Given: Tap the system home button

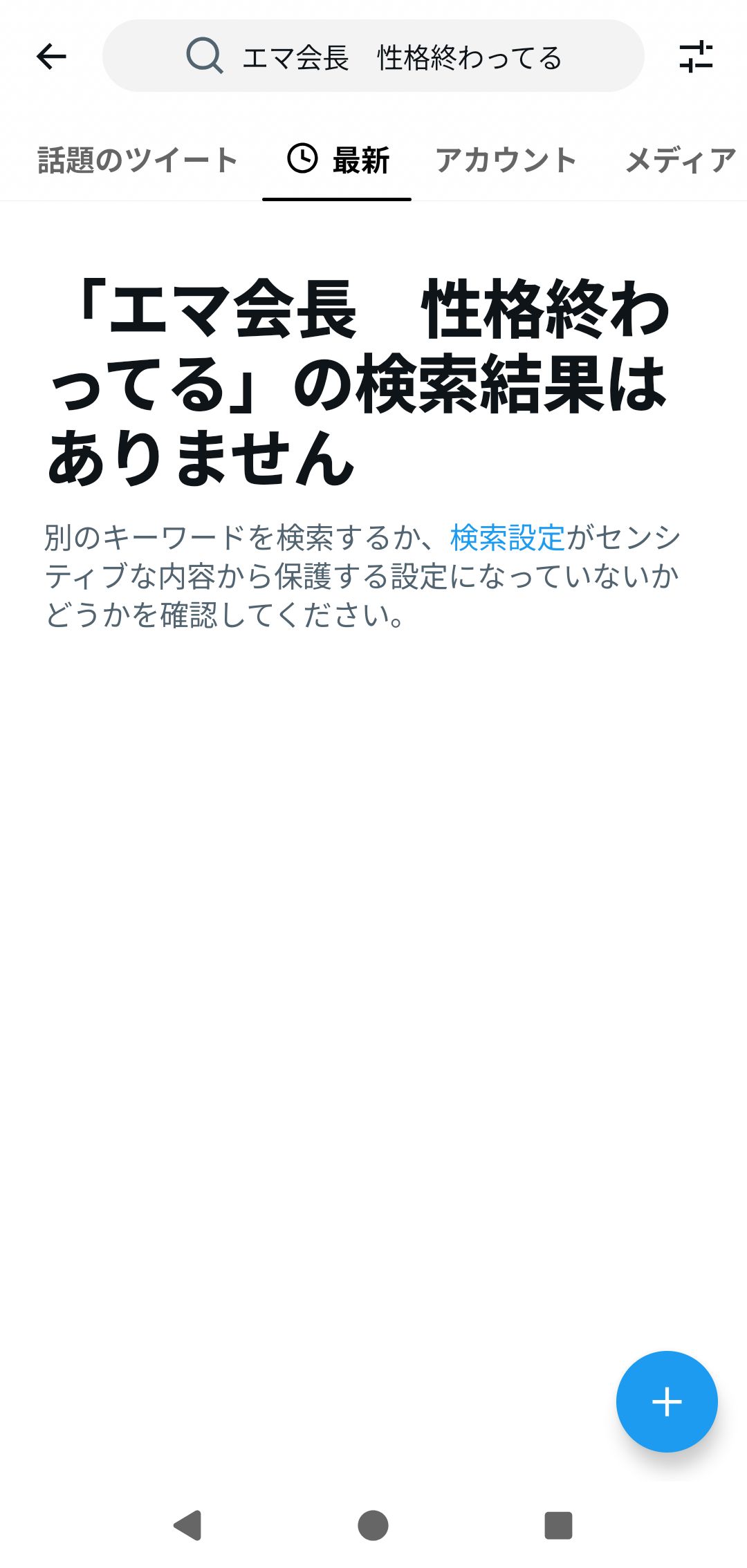Looking at the screenshot, I should [373, 1525].
